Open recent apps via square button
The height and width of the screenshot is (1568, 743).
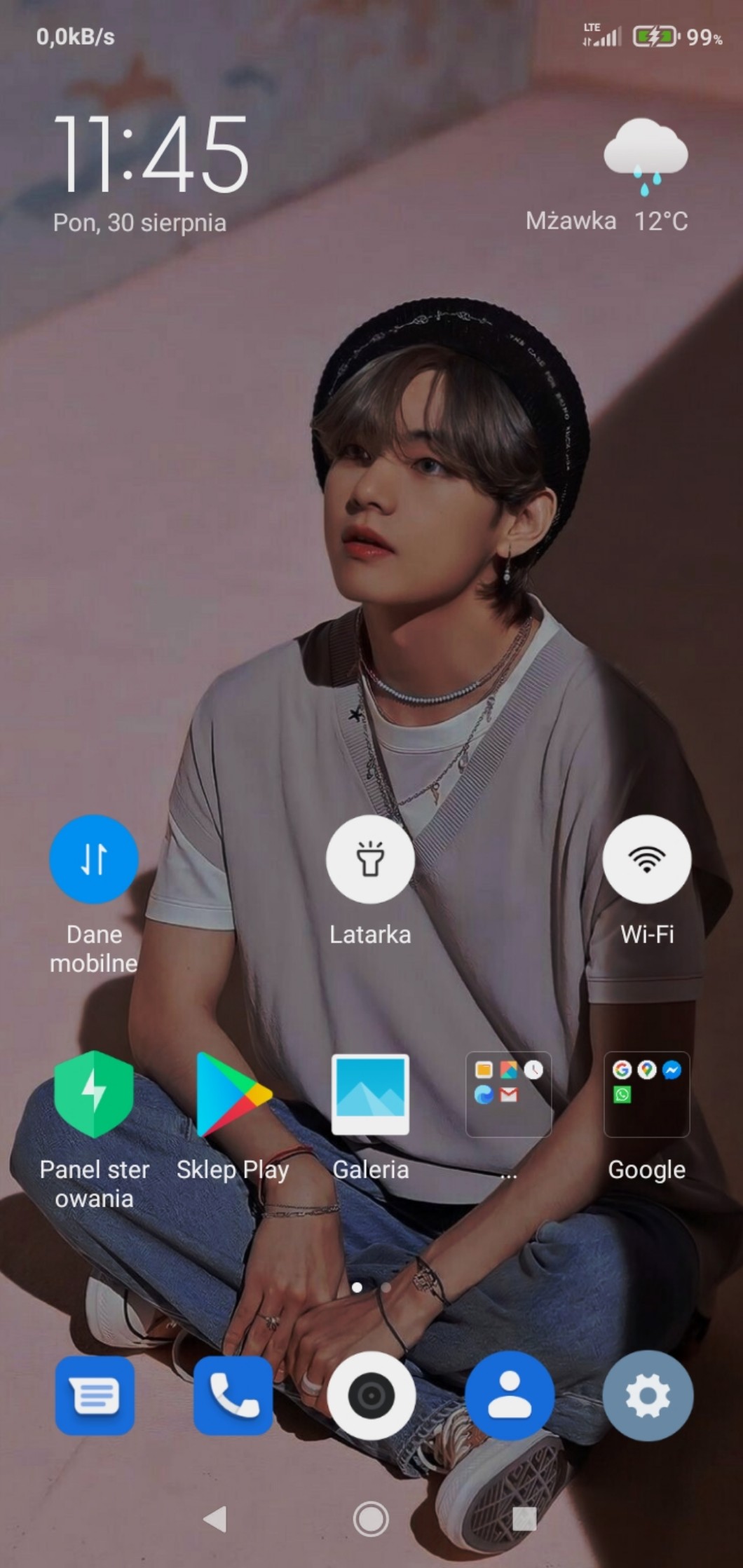click(524, 1519)
